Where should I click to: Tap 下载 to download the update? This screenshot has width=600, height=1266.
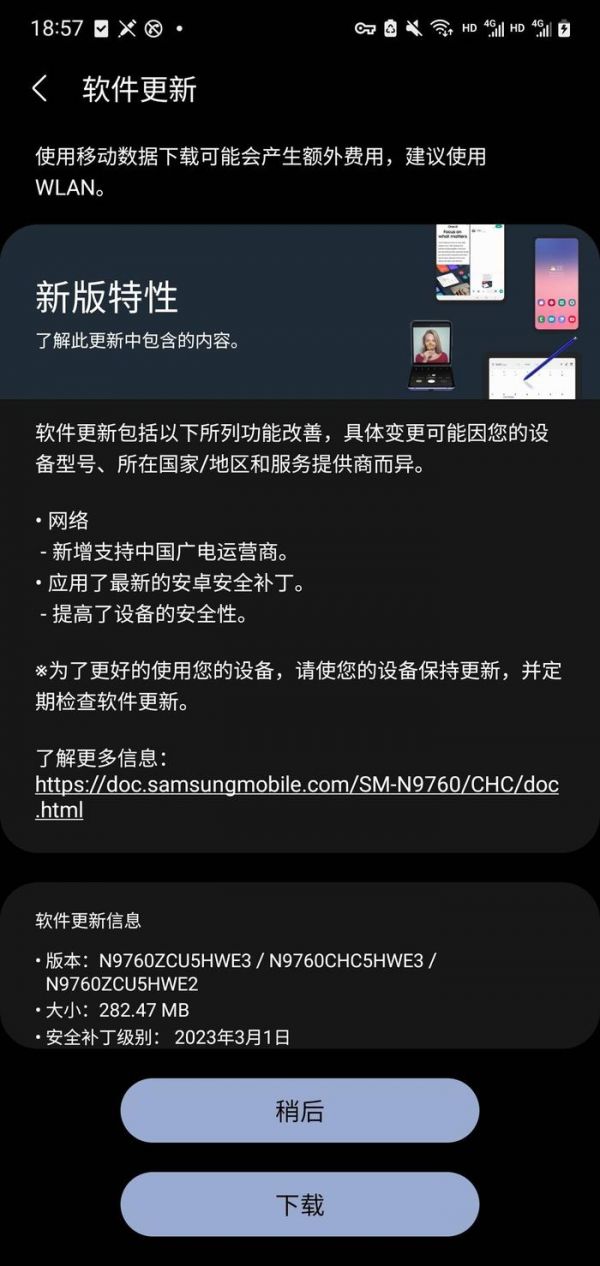click(300, 1204)
